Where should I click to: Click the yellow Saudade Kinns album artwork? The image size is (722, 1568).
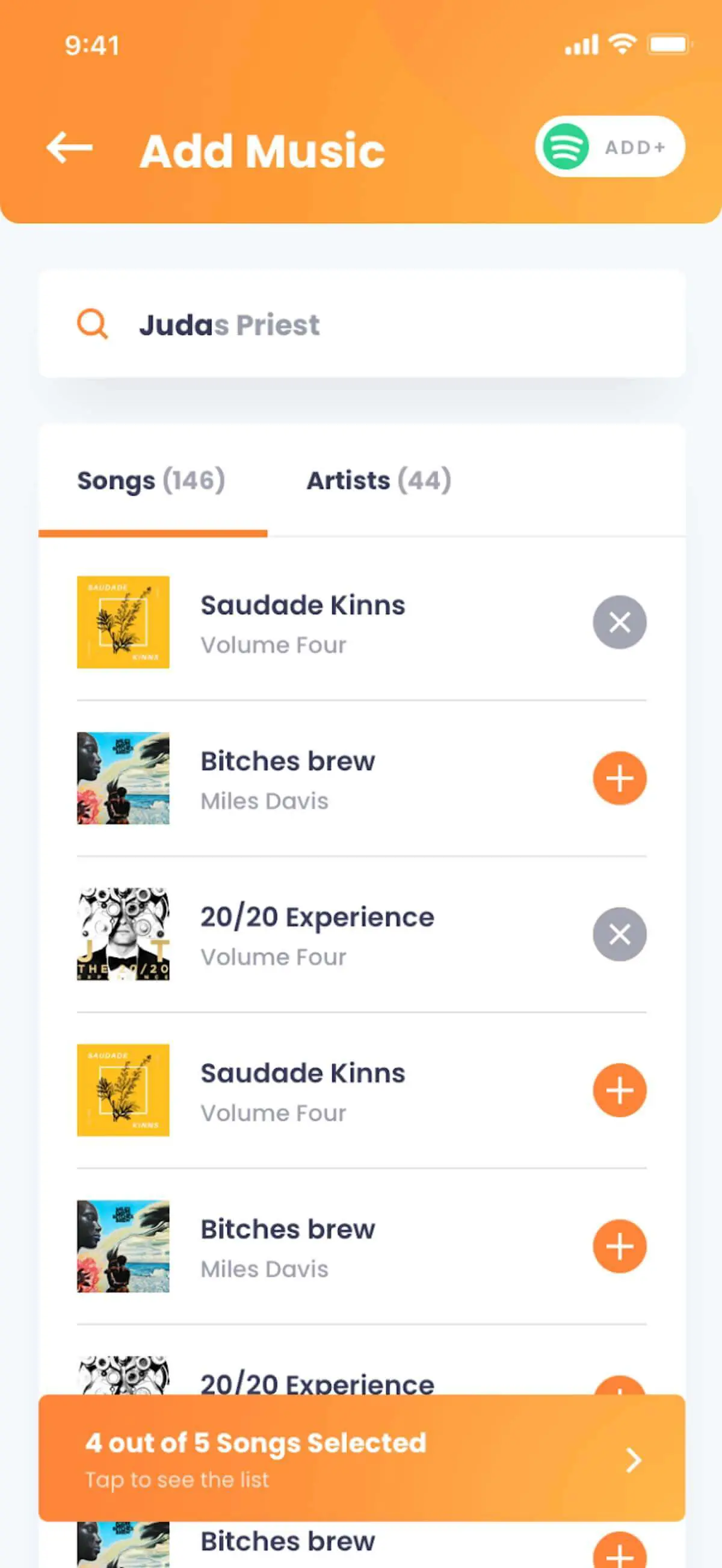coord(123,622)
